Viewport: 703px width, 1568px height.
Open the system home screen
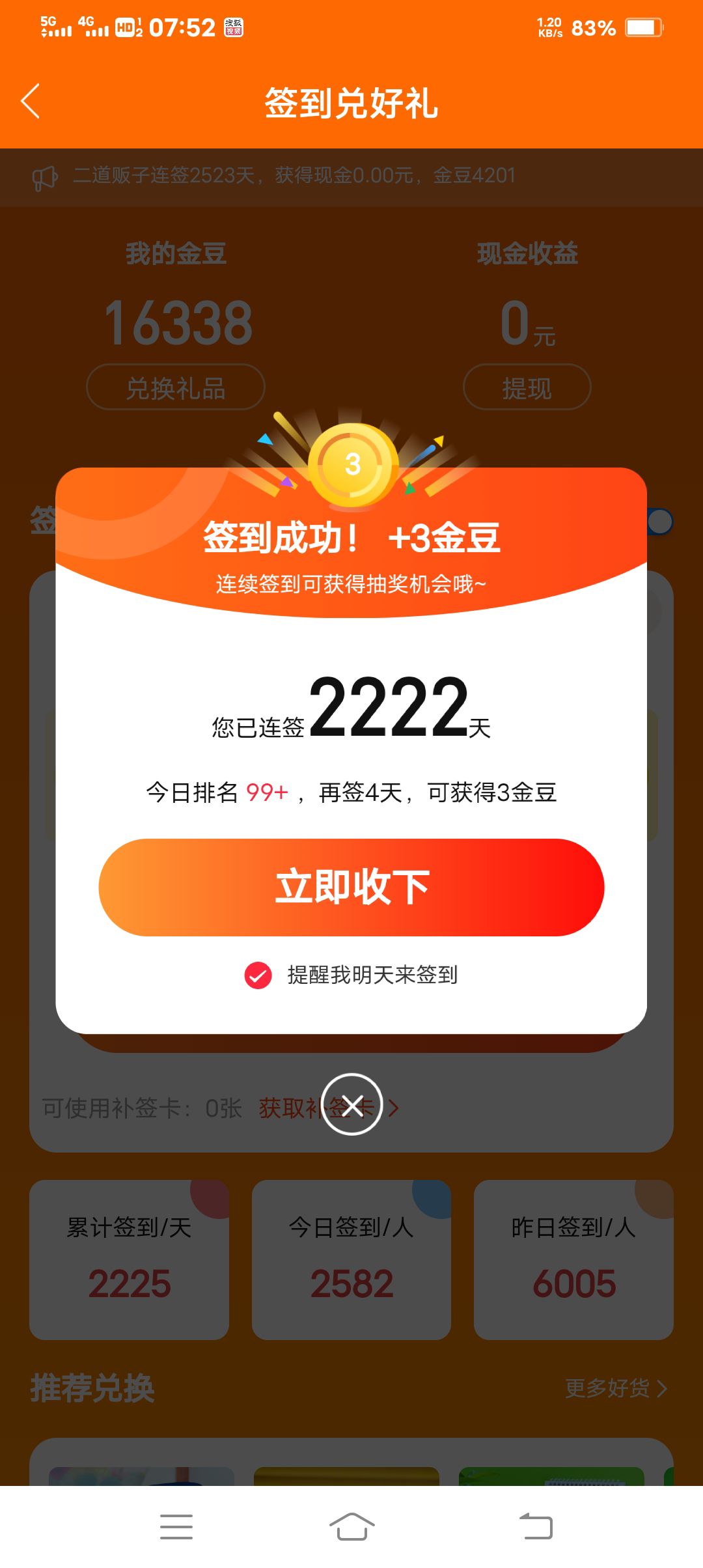351,1526
